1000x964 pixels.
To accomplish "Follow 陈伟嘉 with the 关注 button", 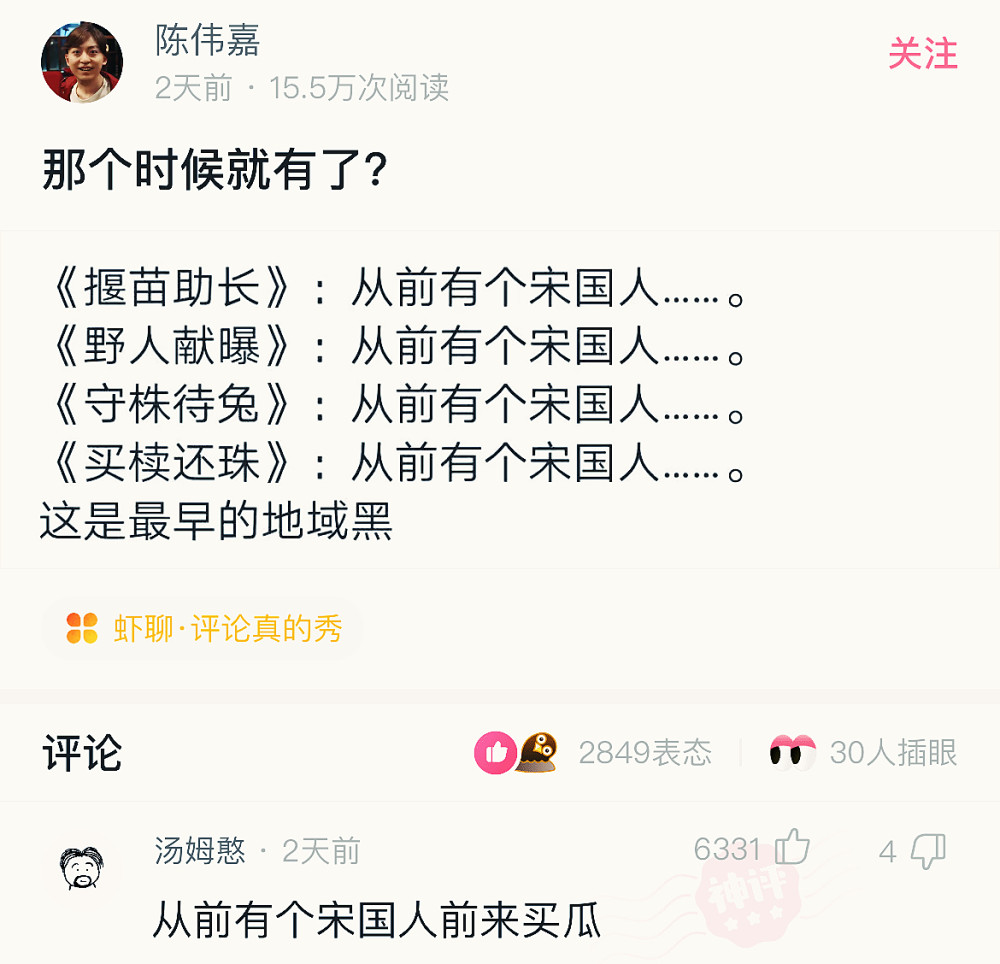I will tap(922, 54).
